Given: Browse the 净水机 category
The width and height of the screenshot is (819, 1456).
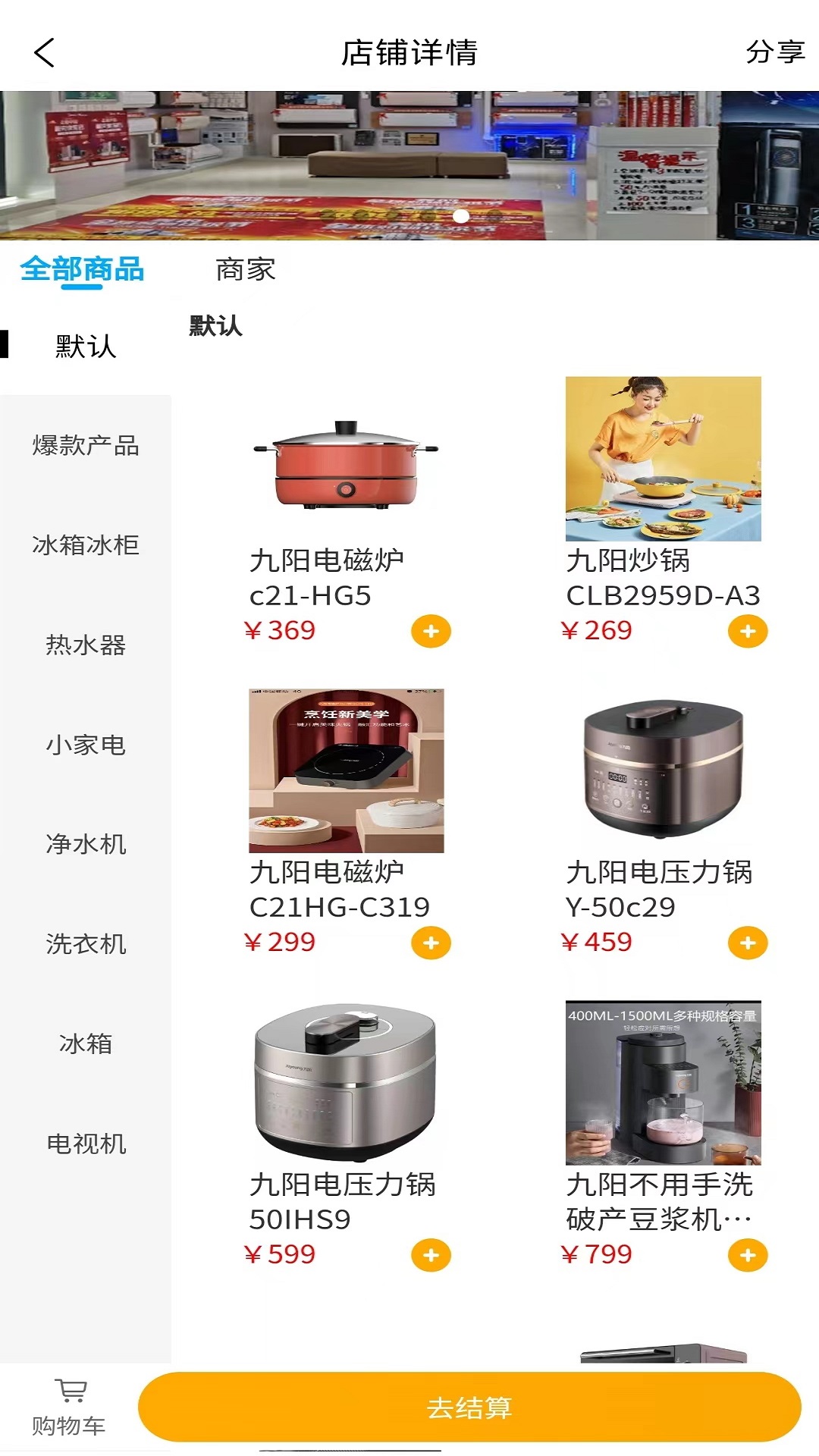Looking at the screenshot, I should click(86, 845).
